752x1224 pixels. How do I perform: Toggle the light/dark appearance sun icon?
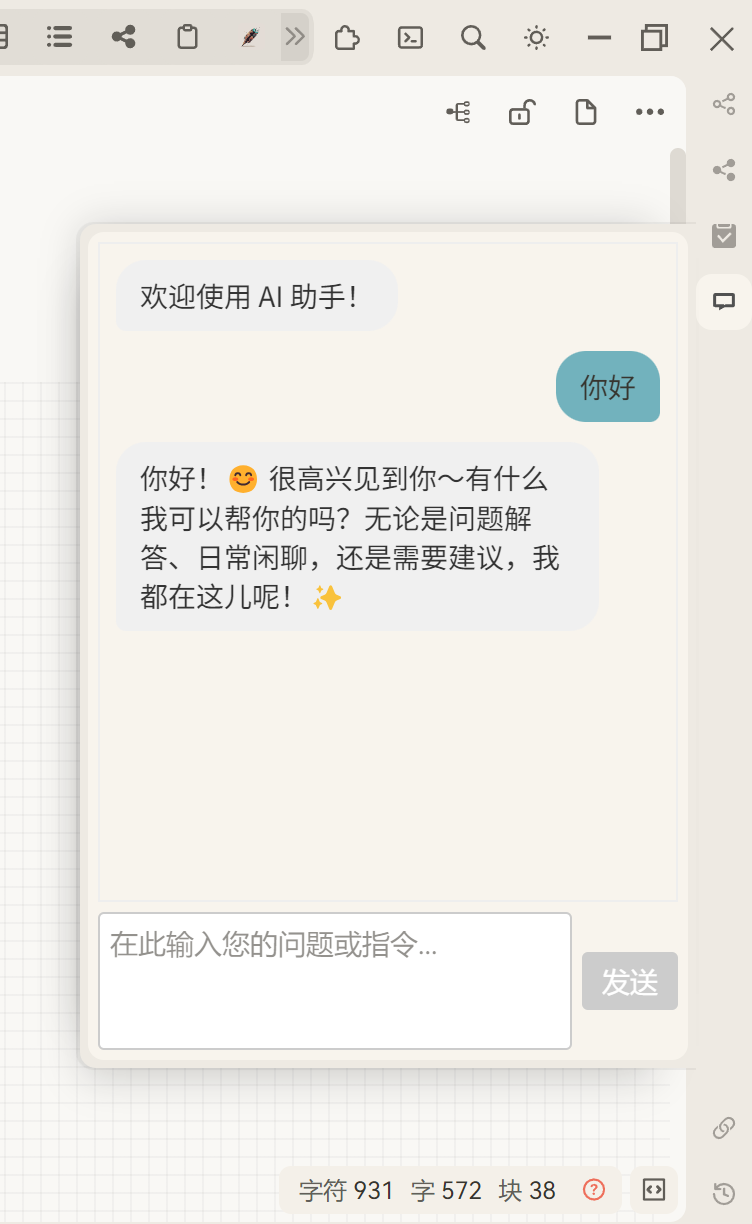536,38
